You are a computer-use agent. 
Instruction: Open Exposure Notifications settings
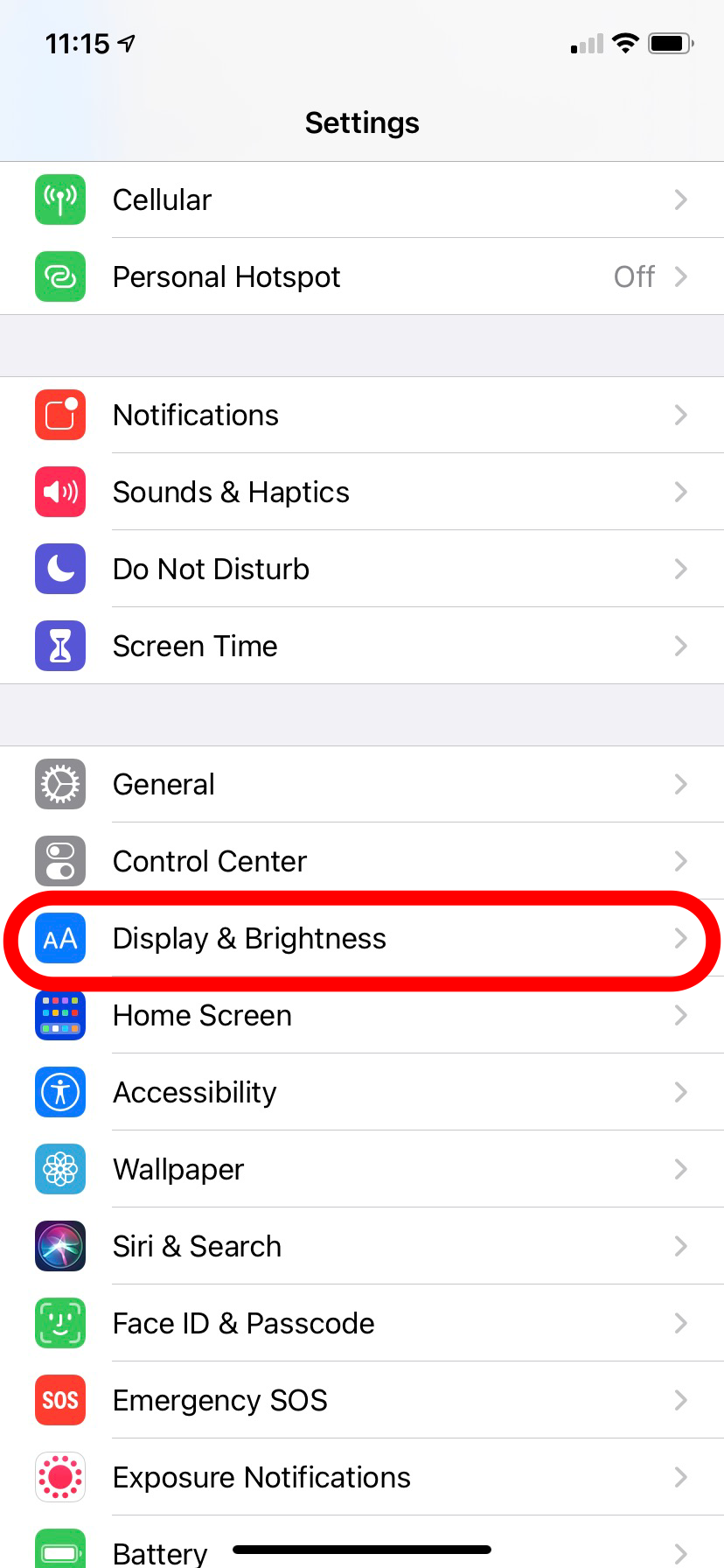click(x=362, y=1477)
